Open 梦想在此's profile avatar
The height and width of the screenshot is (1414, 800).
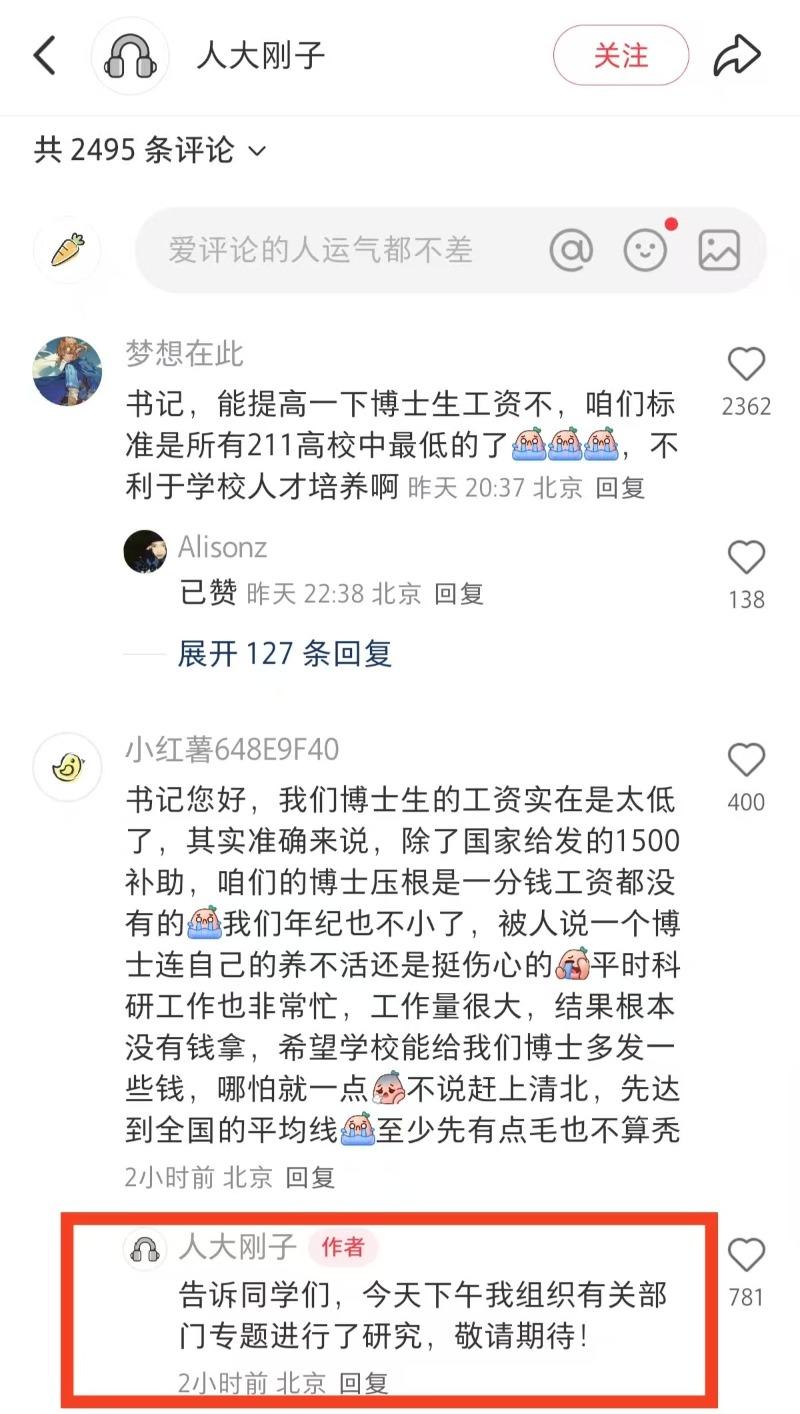coord(68,371)
